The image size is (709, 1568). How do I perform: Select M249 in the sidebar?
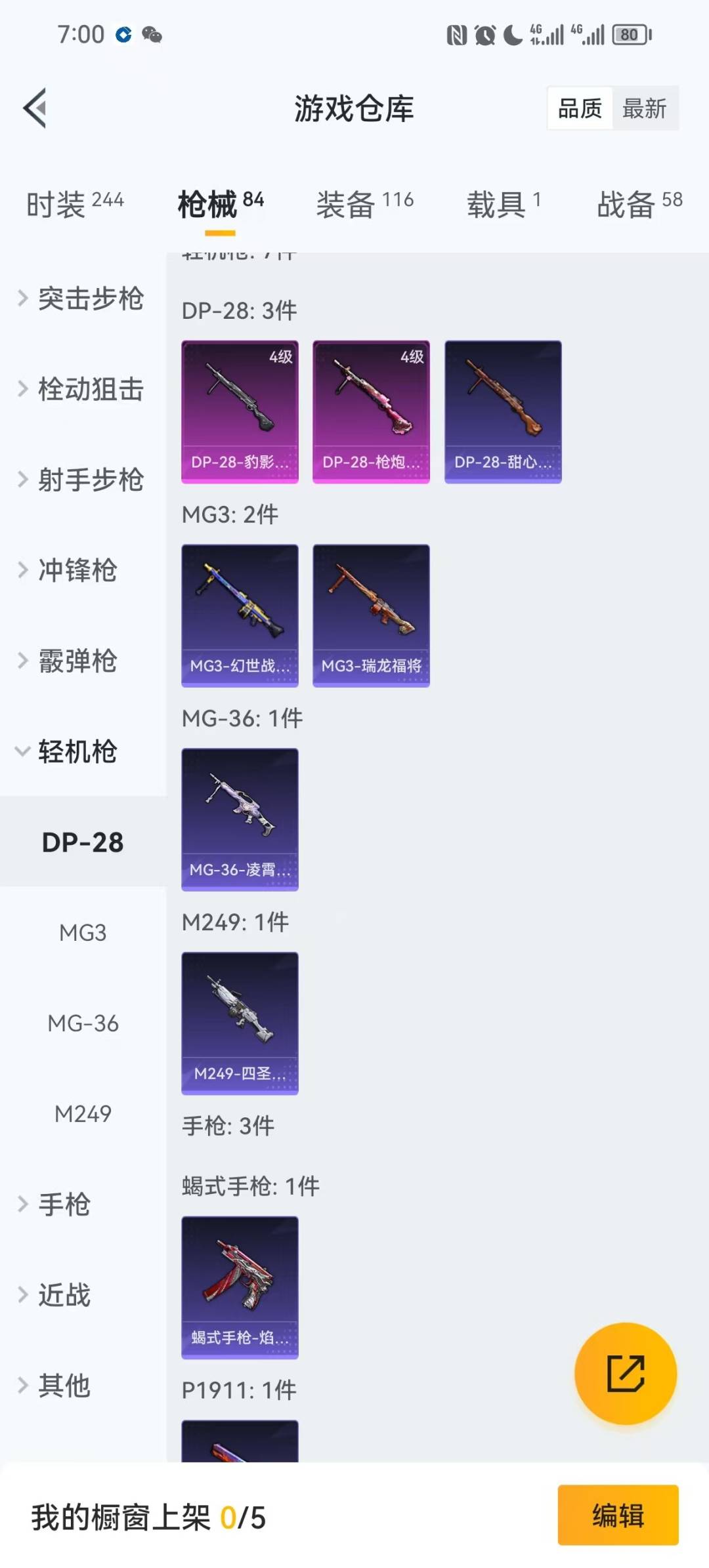click(x=81, y=1114)
